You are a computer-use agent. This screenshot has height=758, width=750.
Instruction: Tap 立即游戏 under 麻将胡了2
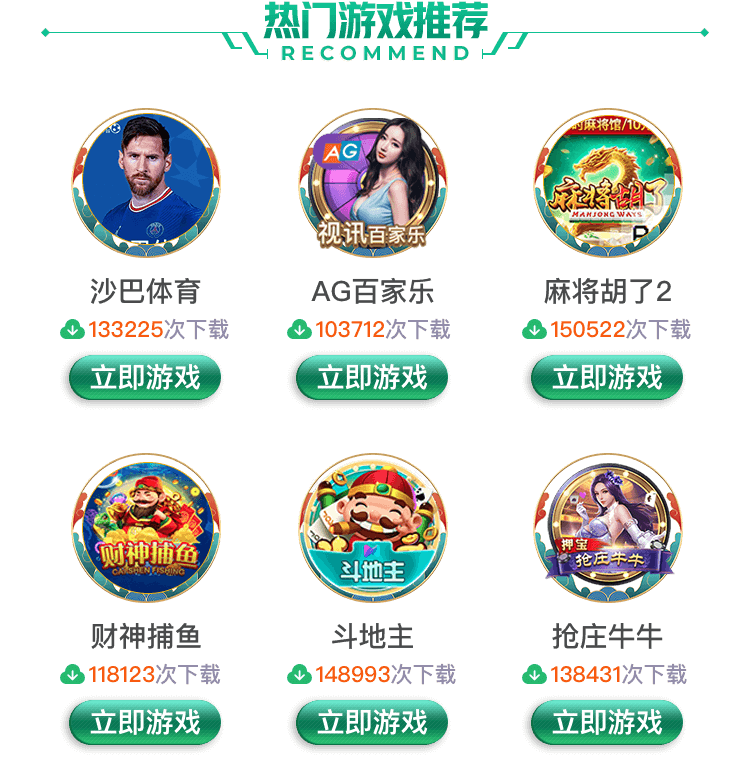[x=607, y=378]
